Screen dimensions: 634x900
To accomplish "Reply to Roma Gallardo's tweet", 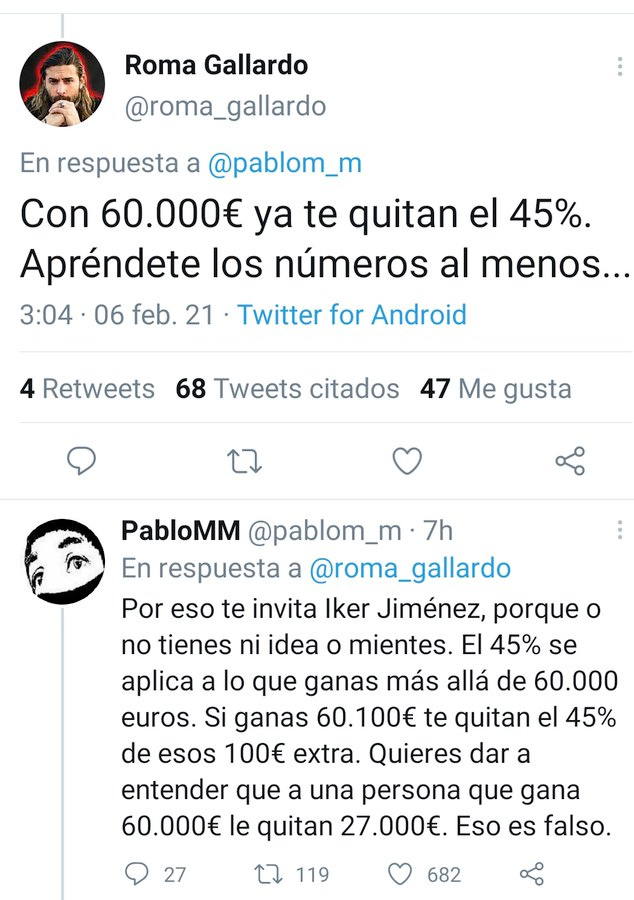I will click(82, 461).
